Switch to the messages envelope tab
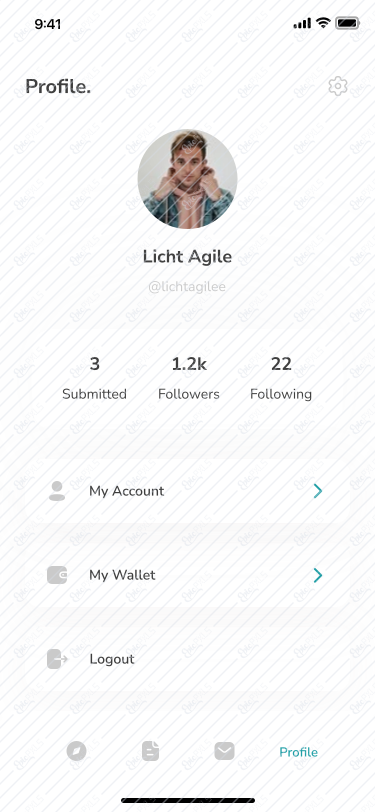 (224, 751)
